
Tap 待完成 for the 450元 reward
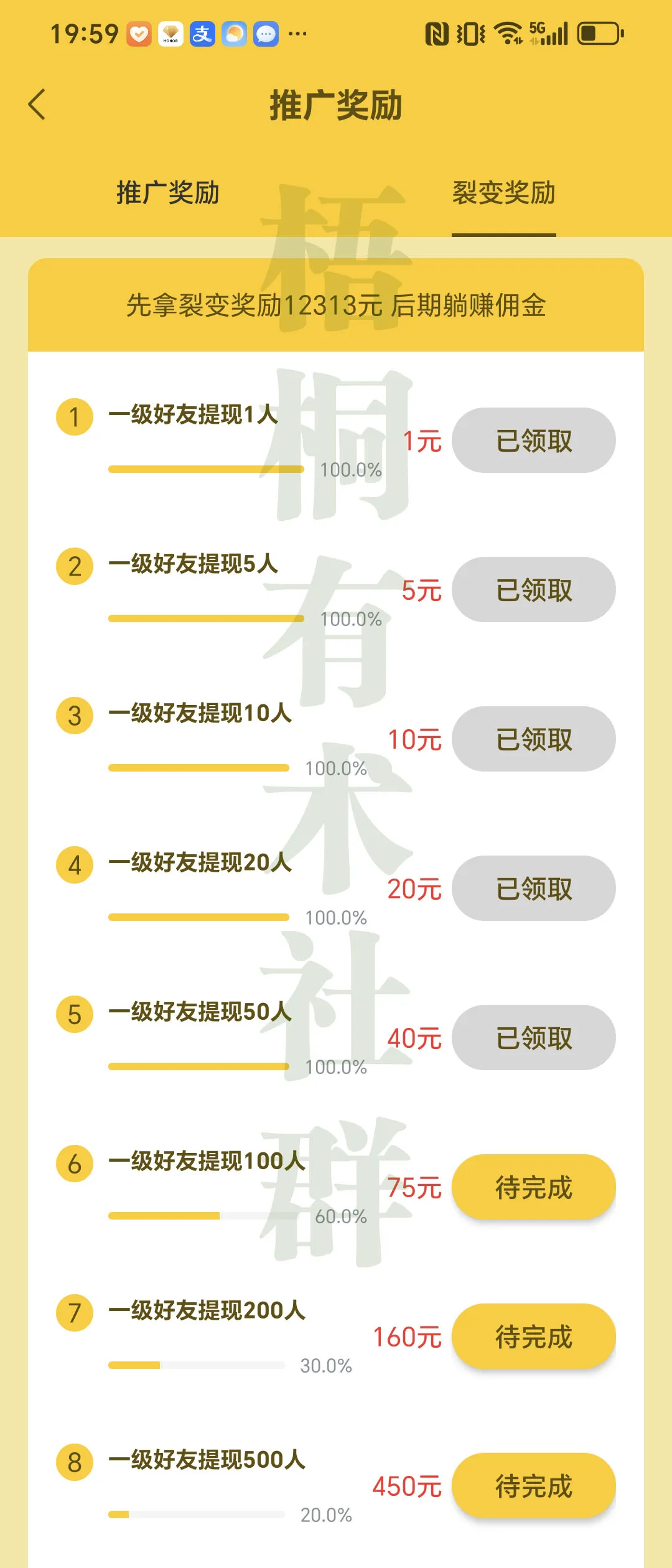[533, 1486]
